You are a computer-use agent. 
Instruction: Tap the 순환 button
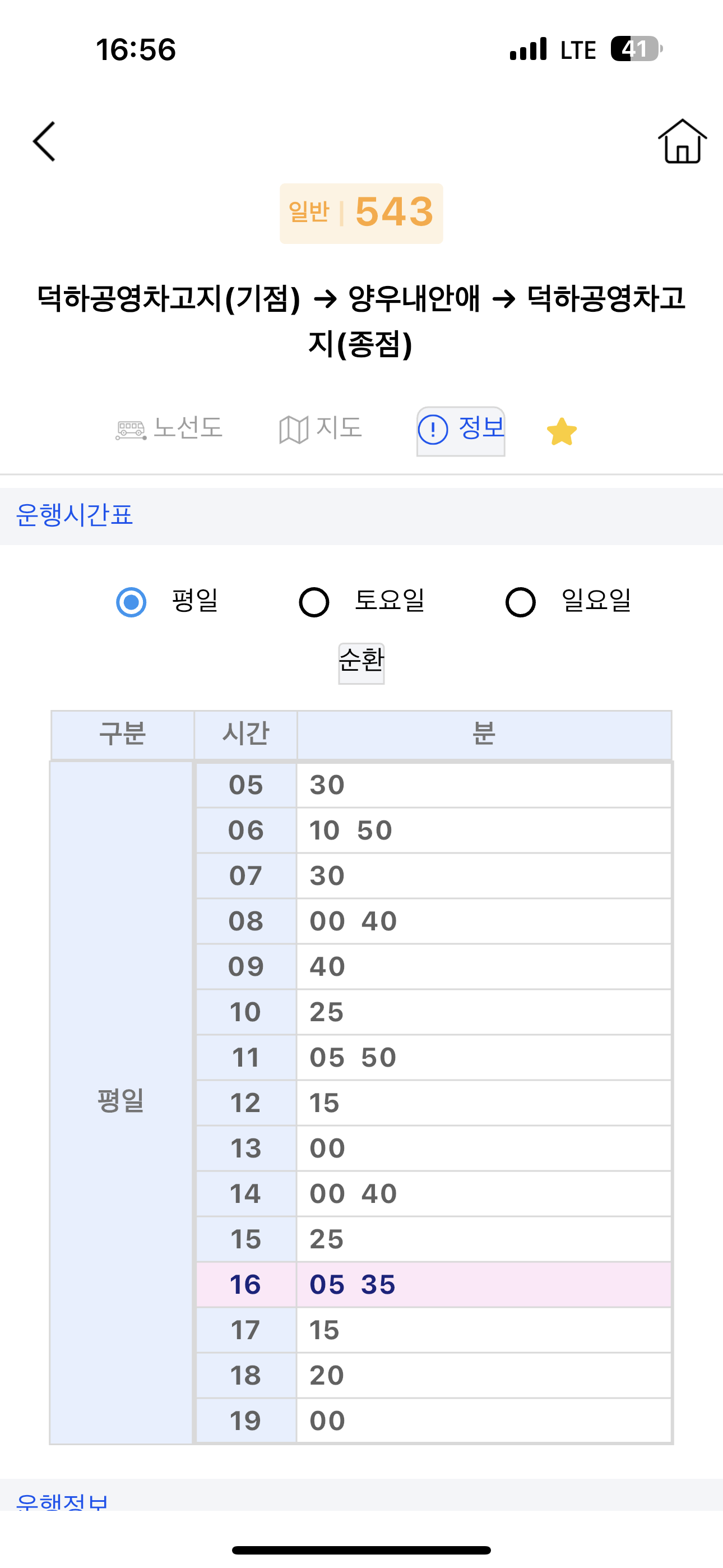pyautogui.click(x=361, y=663)
